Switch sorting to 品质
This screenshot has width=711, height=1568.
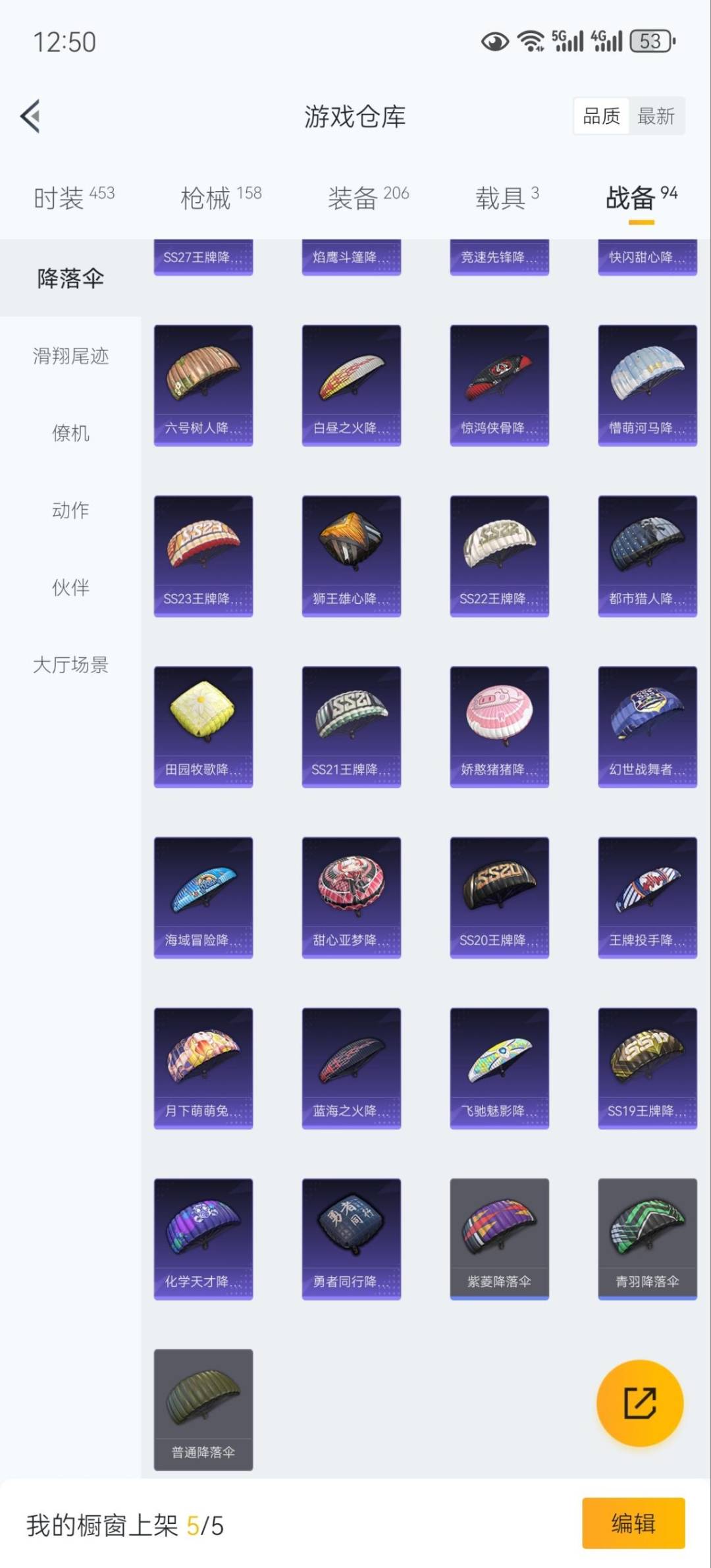tap(601, 116)
